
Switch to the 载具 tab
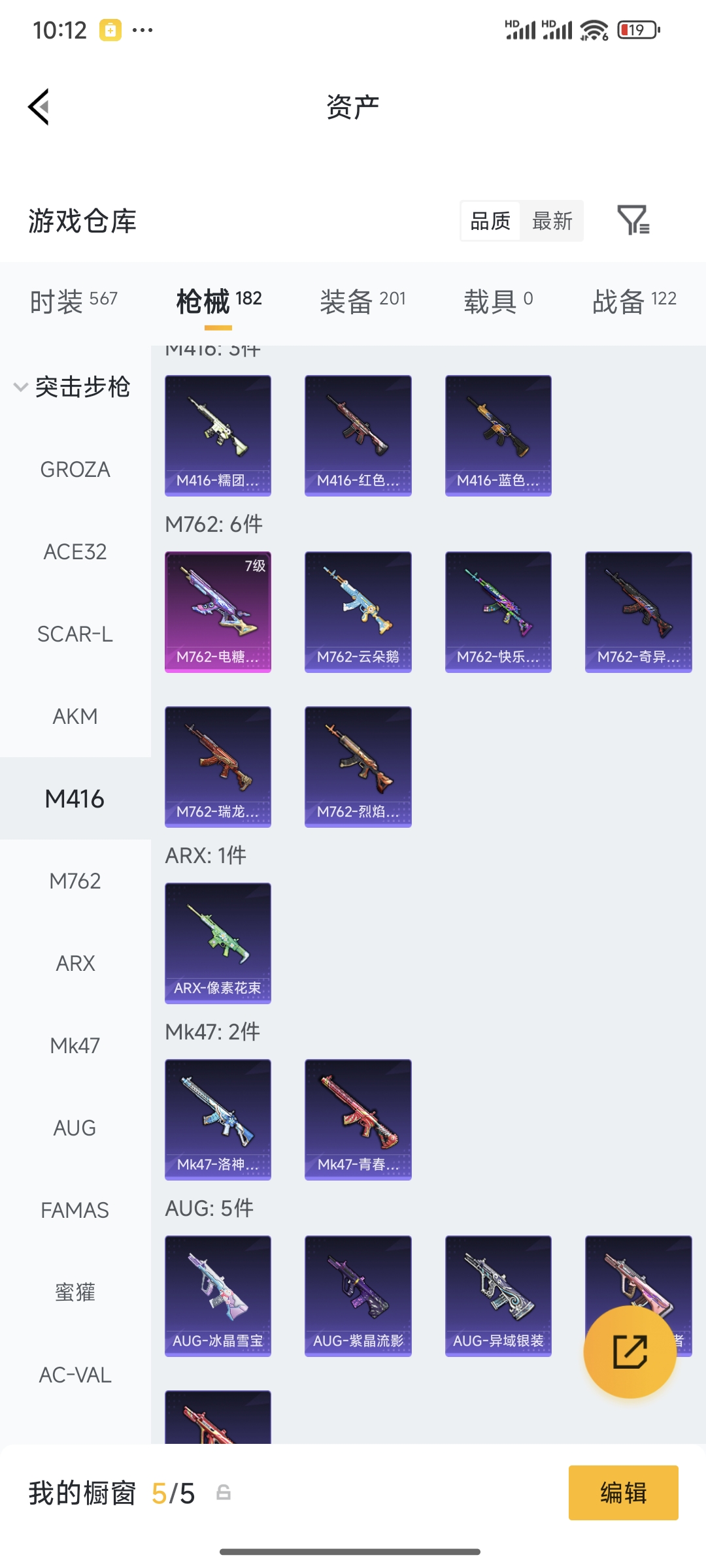pos(498,301)
